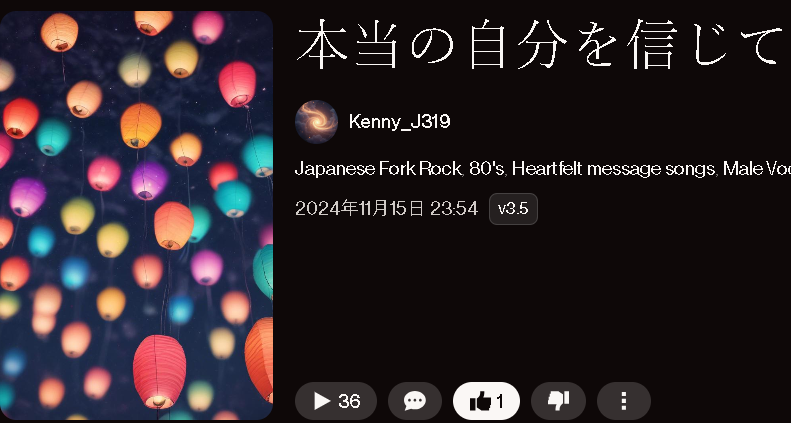Open Kenny_J319's profile
791x423 pixels.
pyautogui.click(x=399, y=122)
